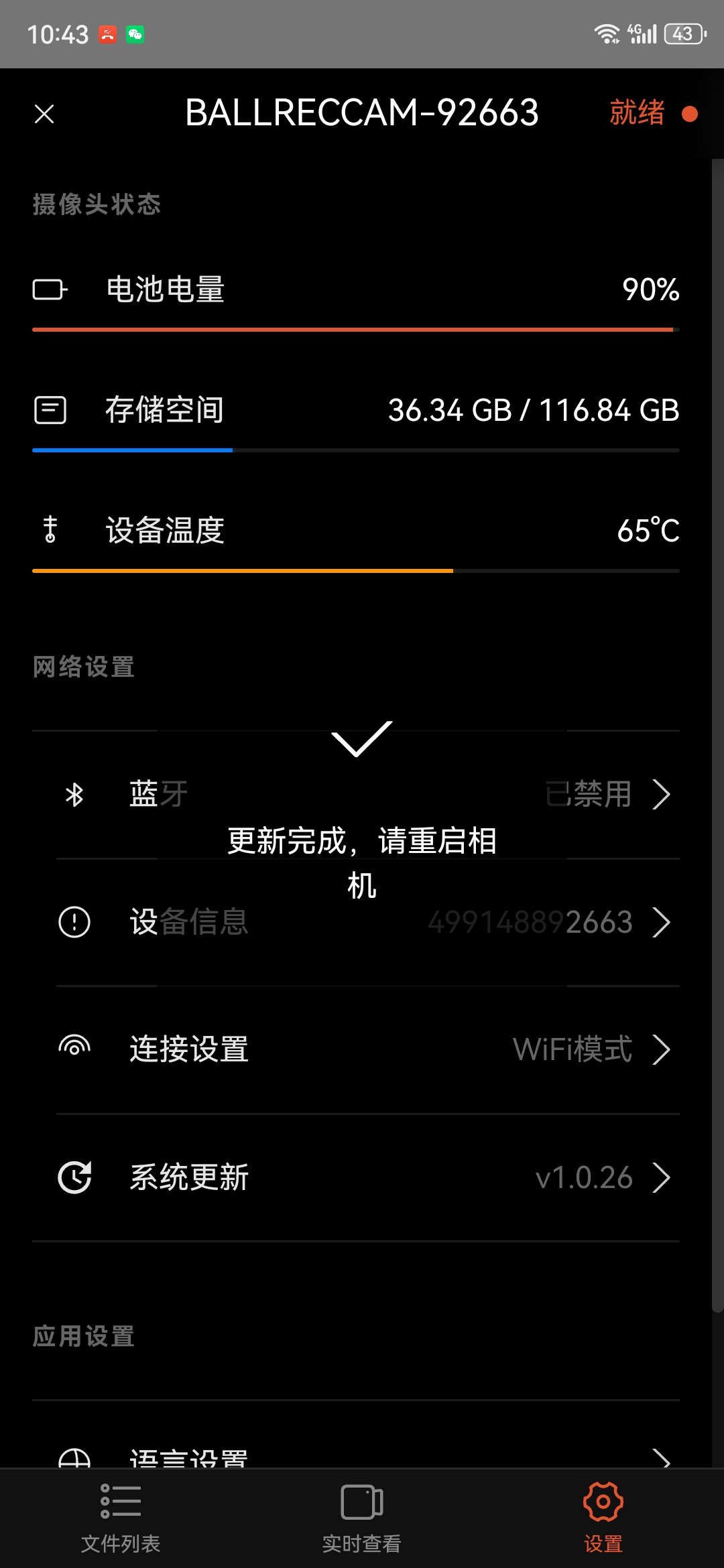Close the BALLRECCAM-92663 settings screen
Viewport: 724px width, 1568px height.
[x=44, y=114]
